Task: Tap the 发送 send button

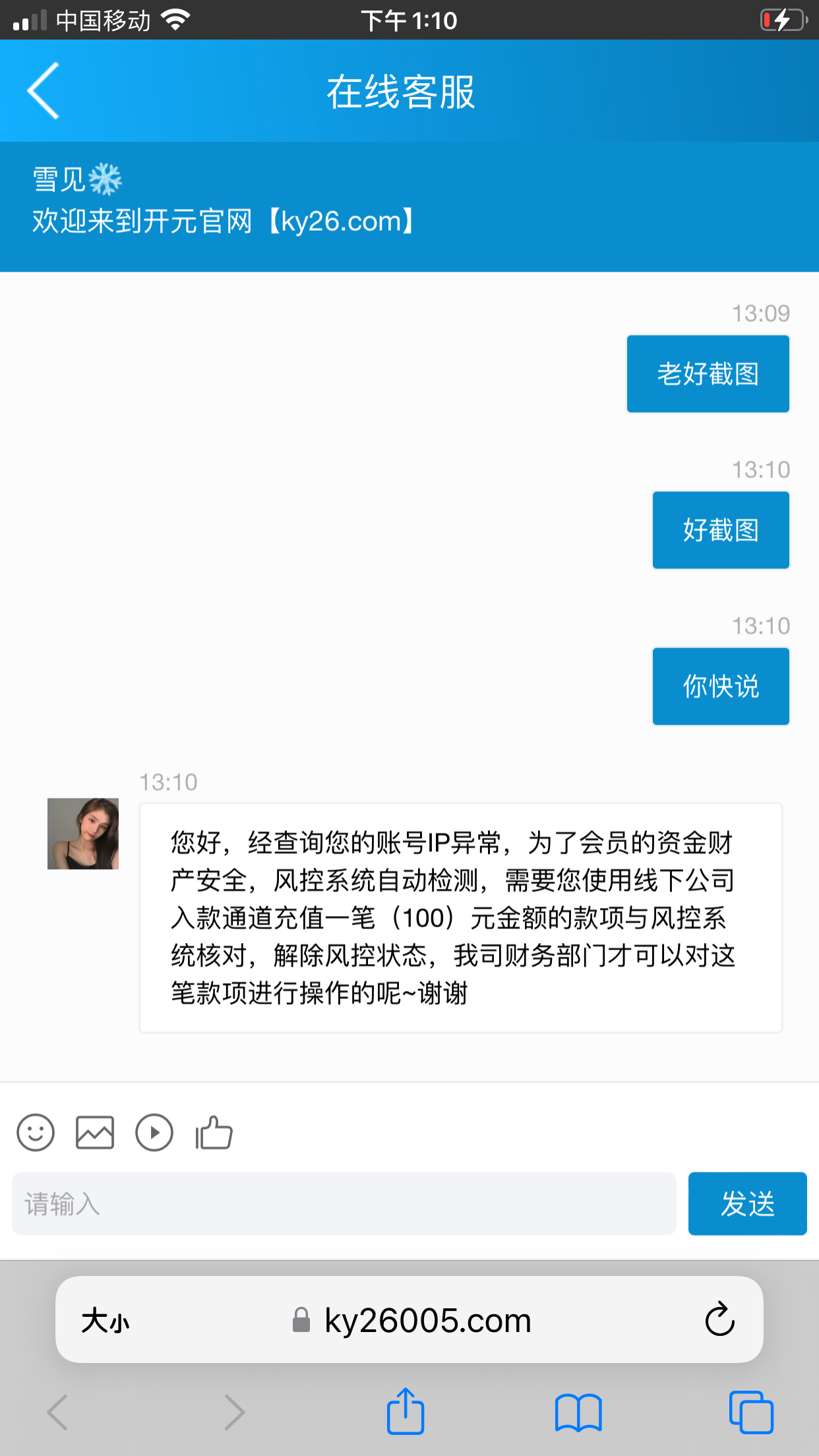Action: (x=747, y=1204)
